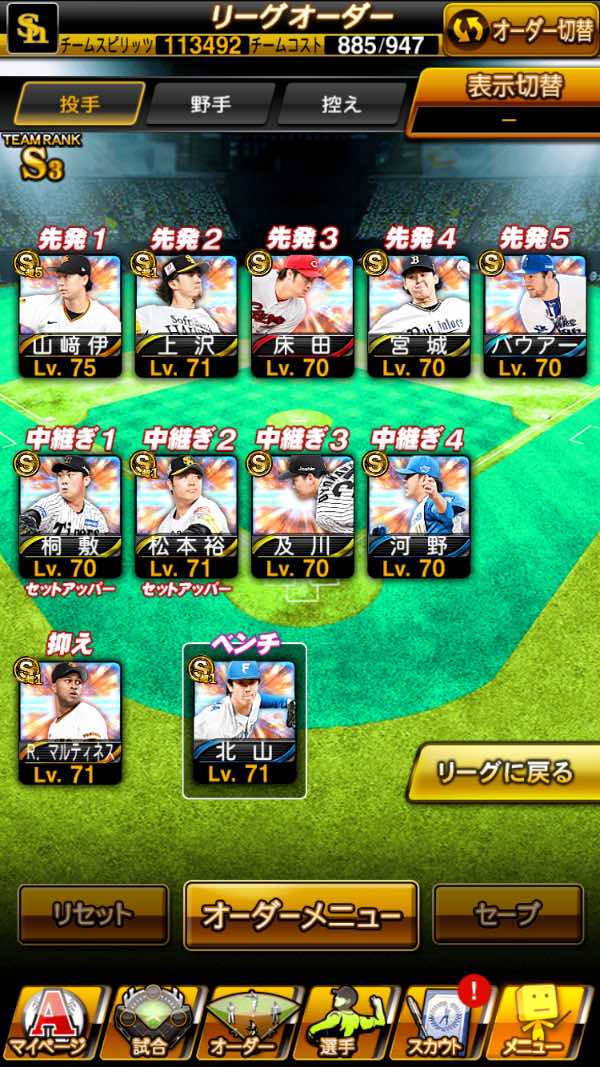Go to マイページ in bottom navigation
Screen dimensions: 600x1067
(x=50, y=1022)
